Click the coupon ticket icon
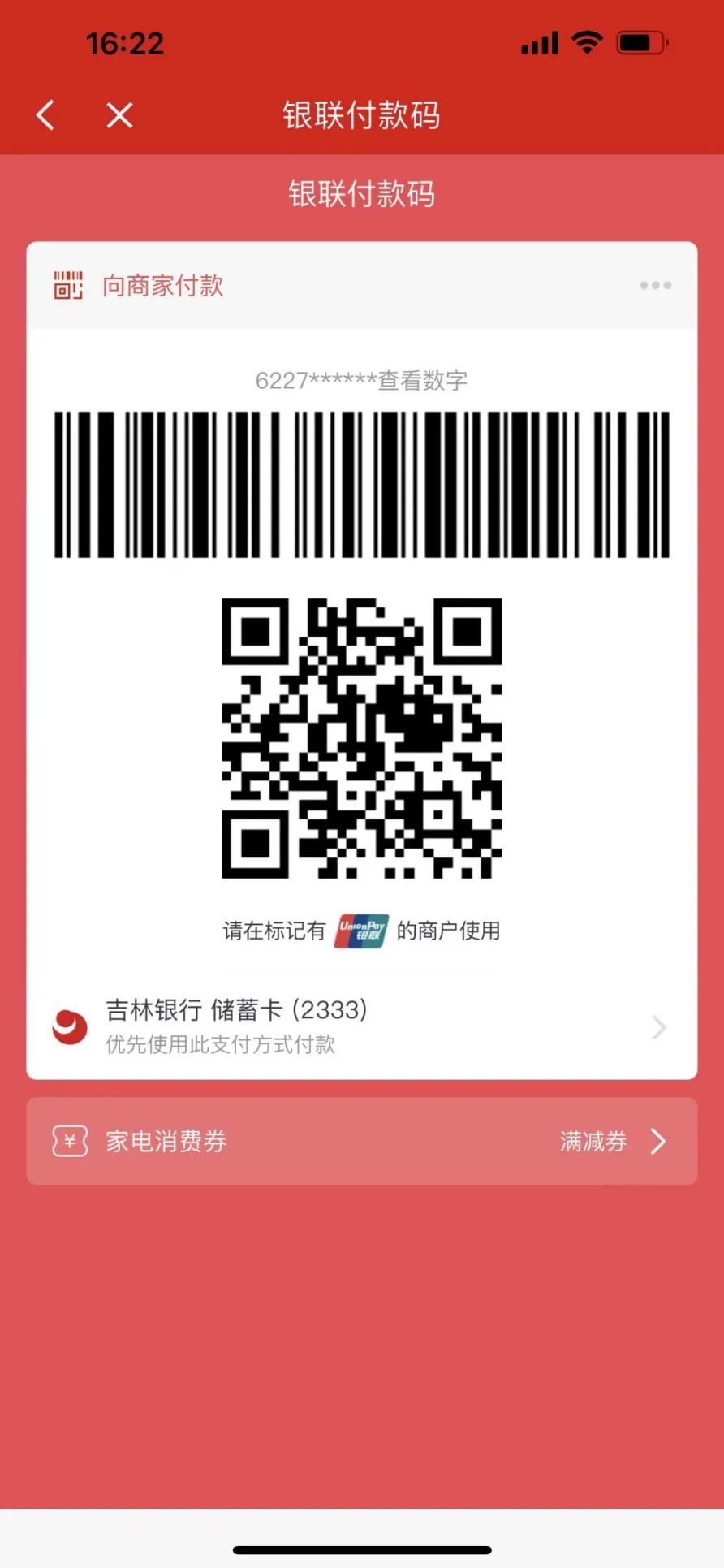 [69, 1141]
